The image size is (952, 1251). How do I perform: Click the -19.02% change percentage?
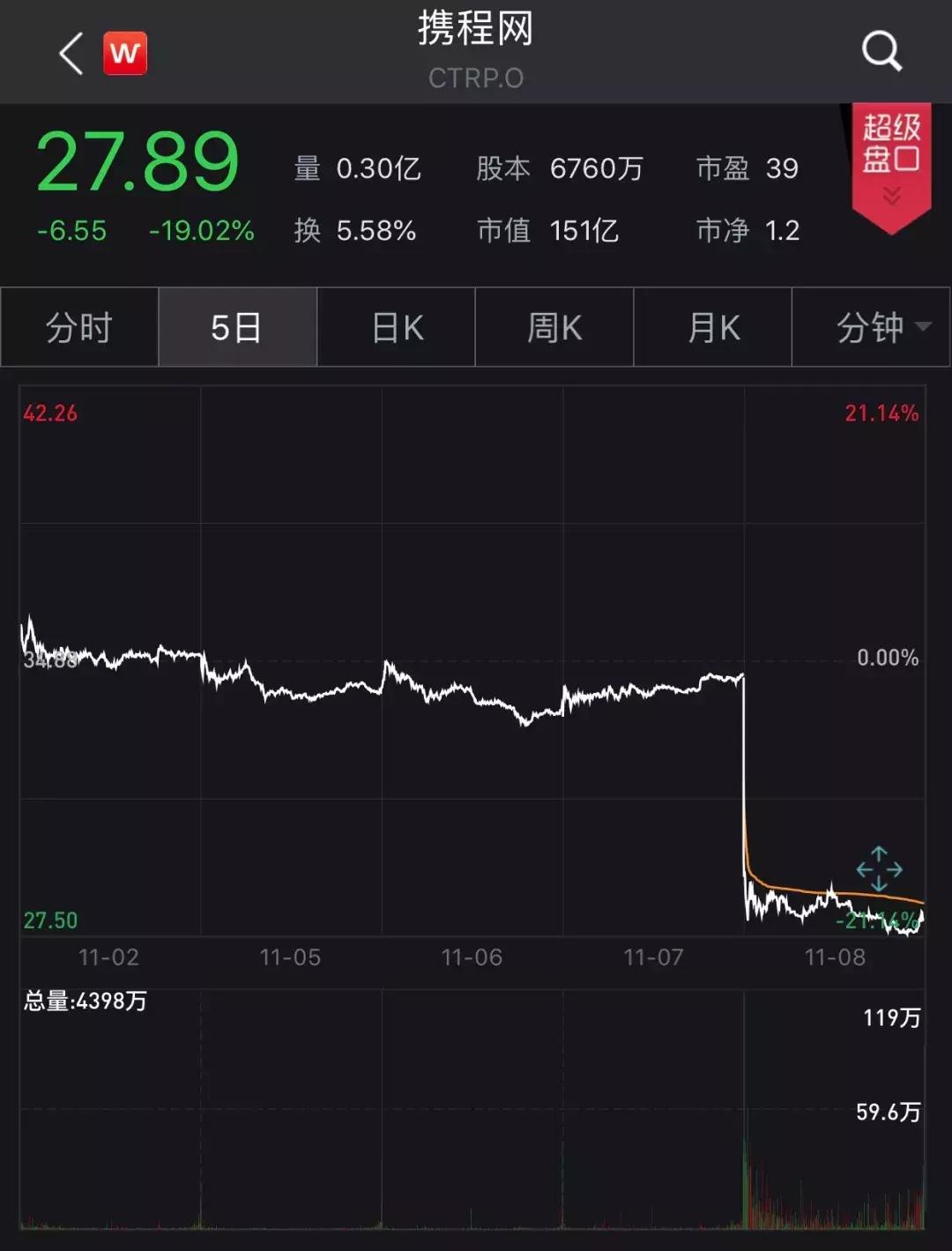(x=201, y=229)
